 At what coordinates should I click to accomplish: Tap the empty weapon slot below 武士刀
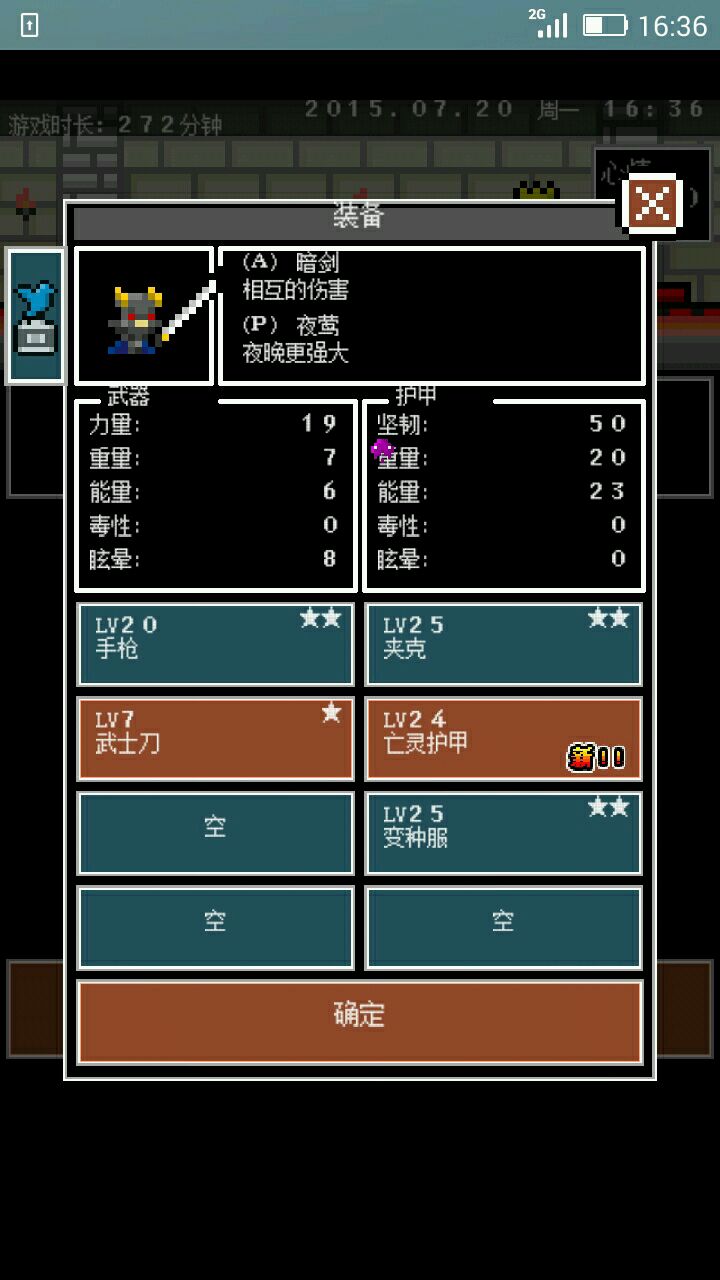point(215,833)
